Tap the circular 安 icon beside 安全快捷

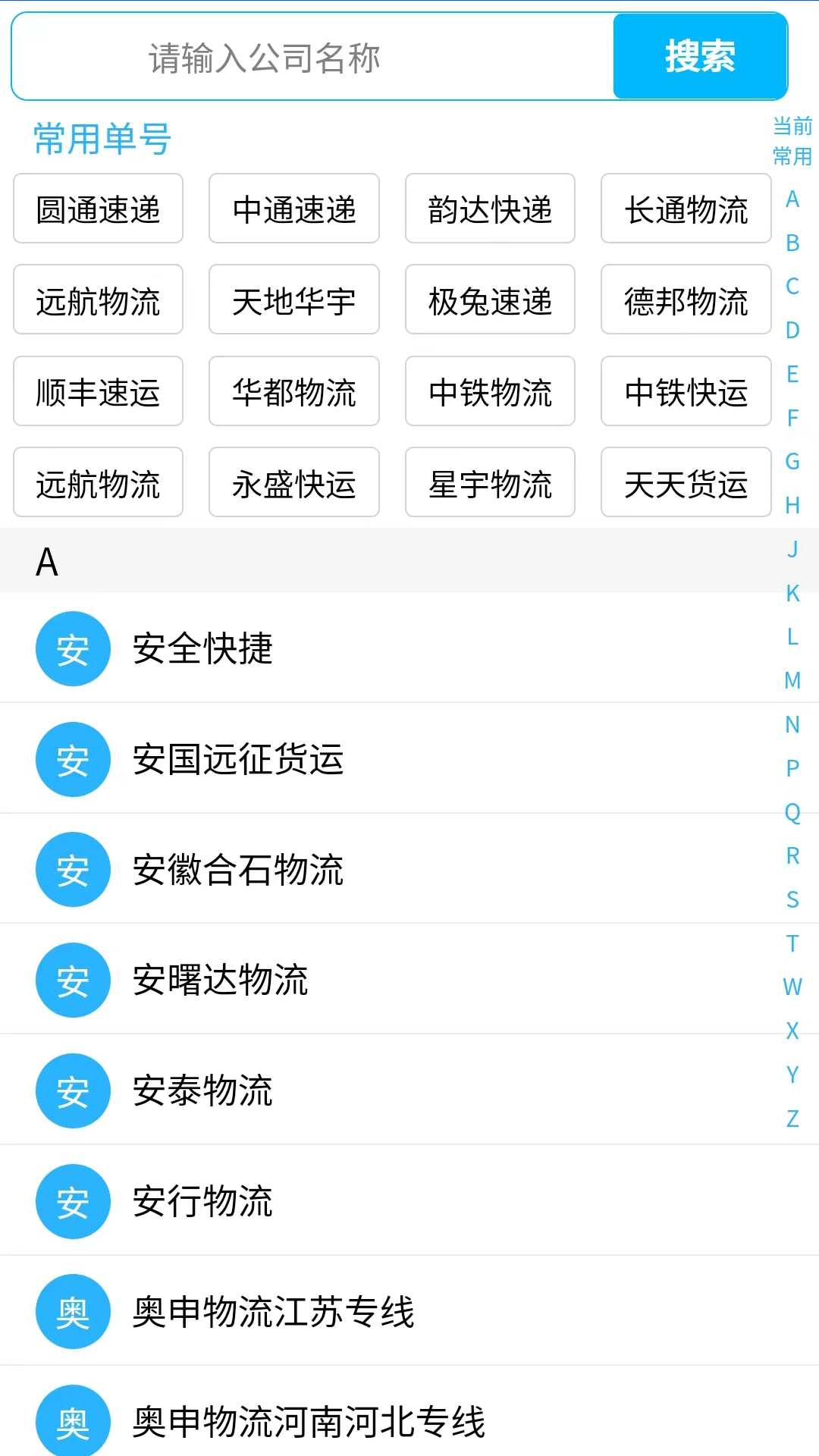click(73, 648)
